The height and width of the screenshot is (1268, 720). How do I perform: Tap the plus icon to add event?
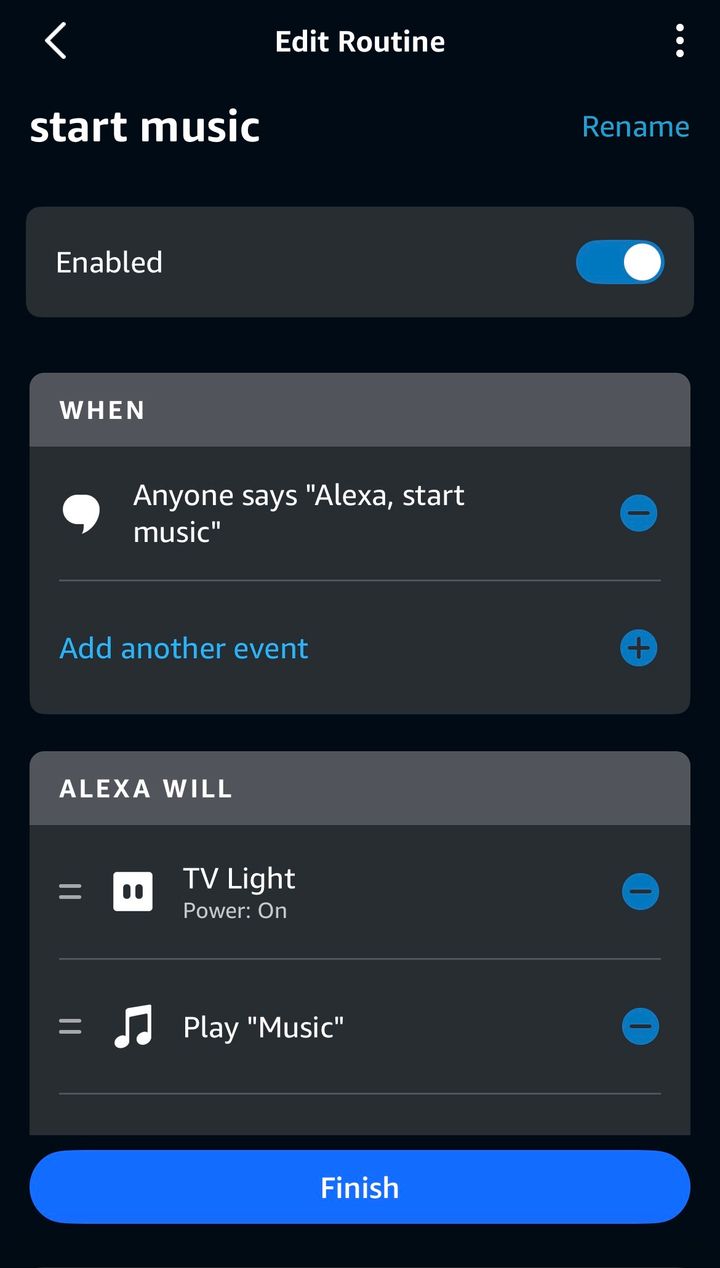(x=638, y=648)
